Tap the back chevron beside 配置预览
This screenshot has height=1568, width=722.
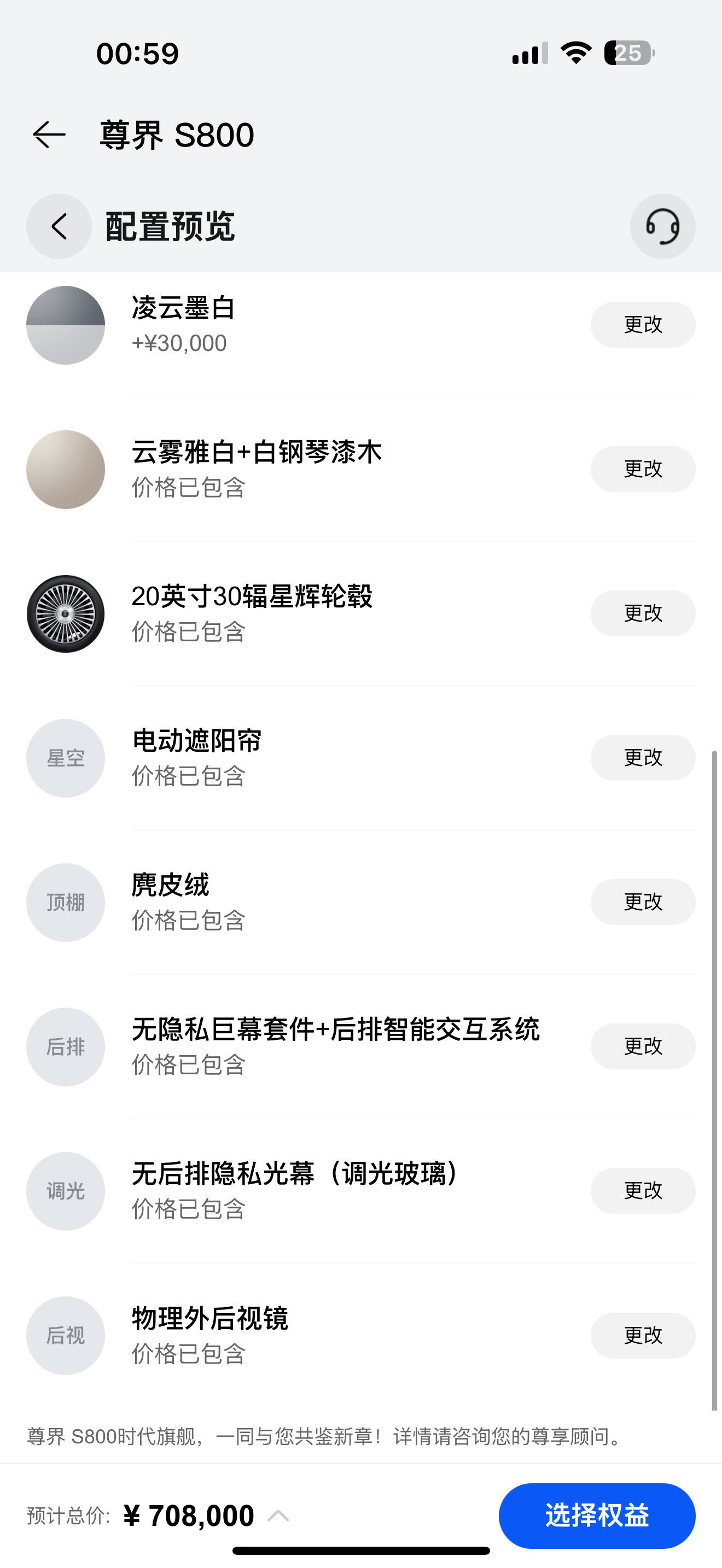[59, 226]
